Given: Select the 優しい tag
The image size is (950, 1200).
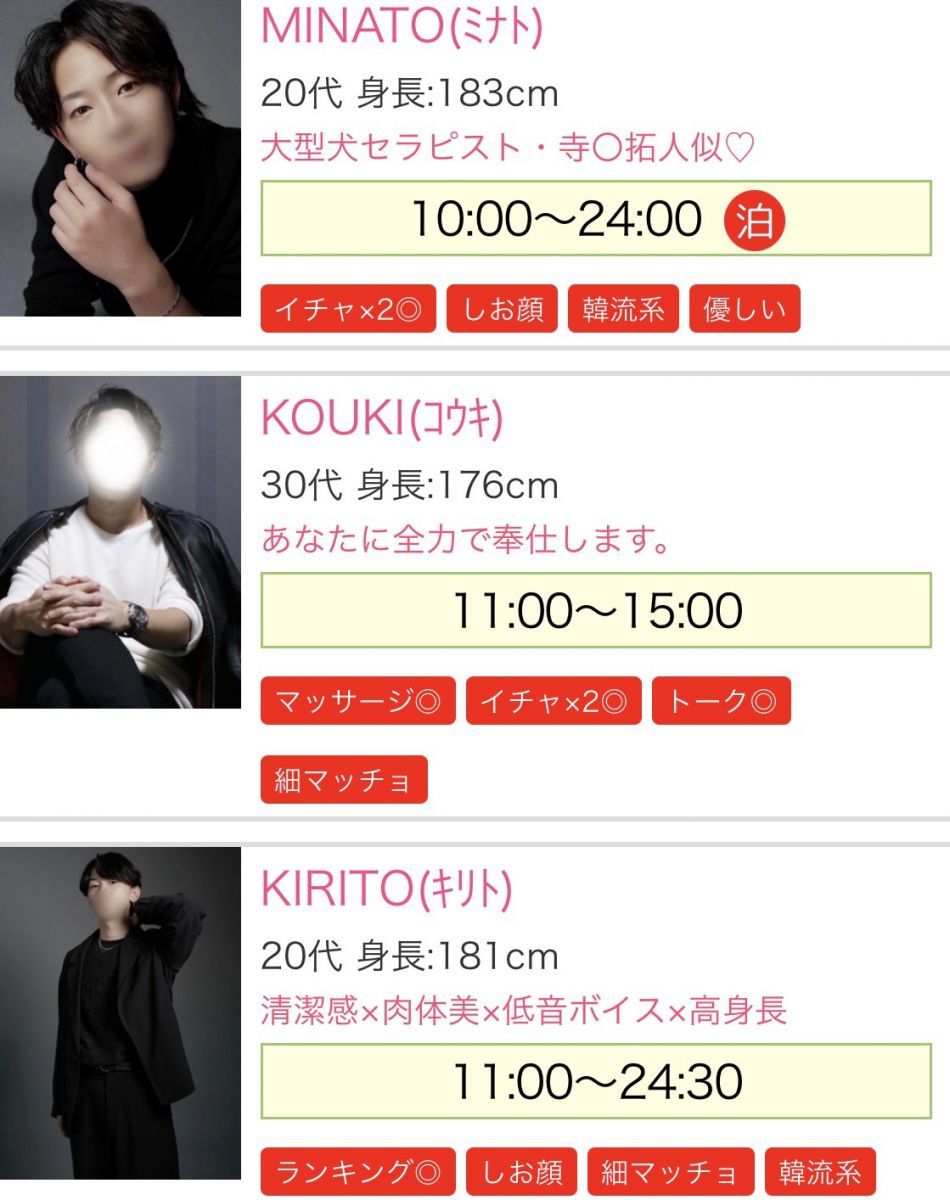Looking at the screenshot, I should pos(744,309).
